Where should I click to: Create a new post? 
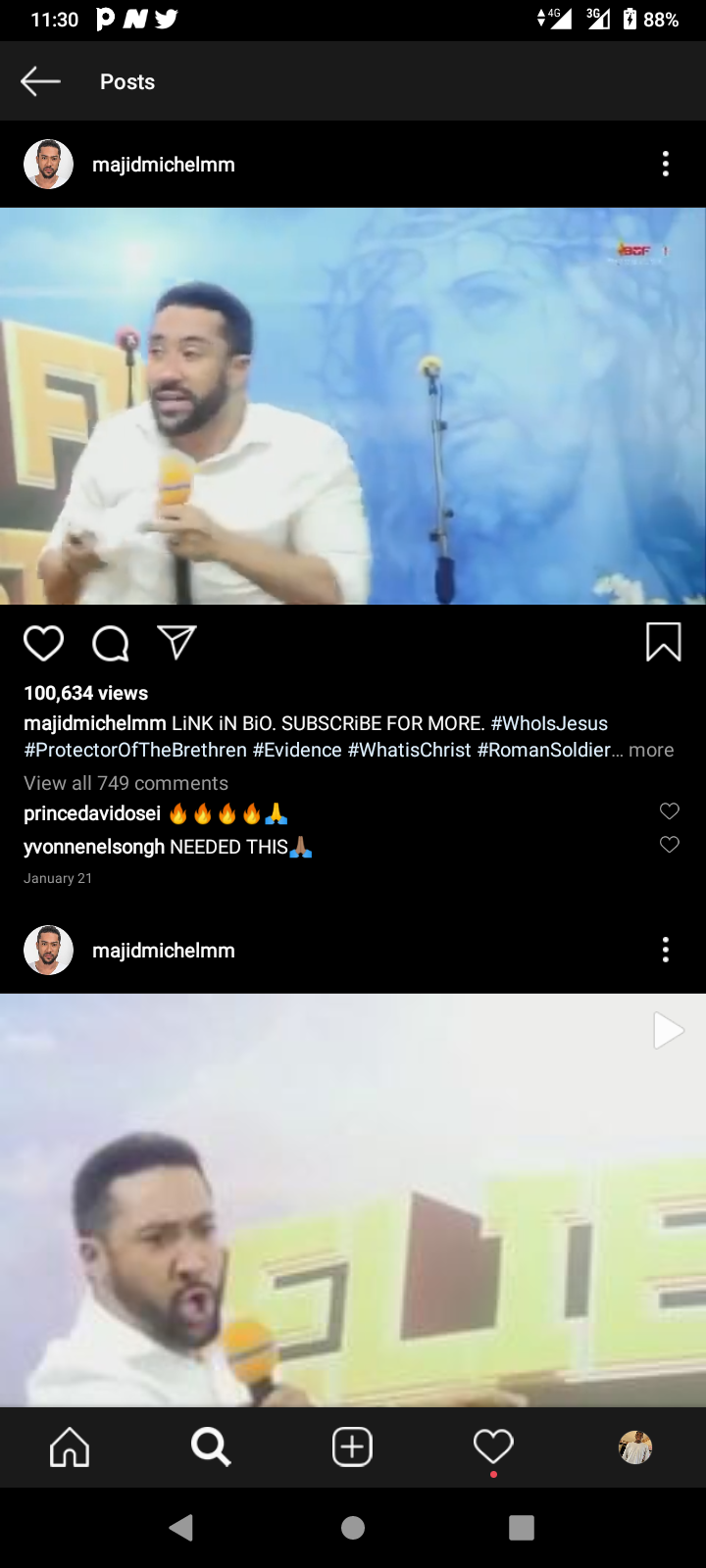click(352, 1446)
